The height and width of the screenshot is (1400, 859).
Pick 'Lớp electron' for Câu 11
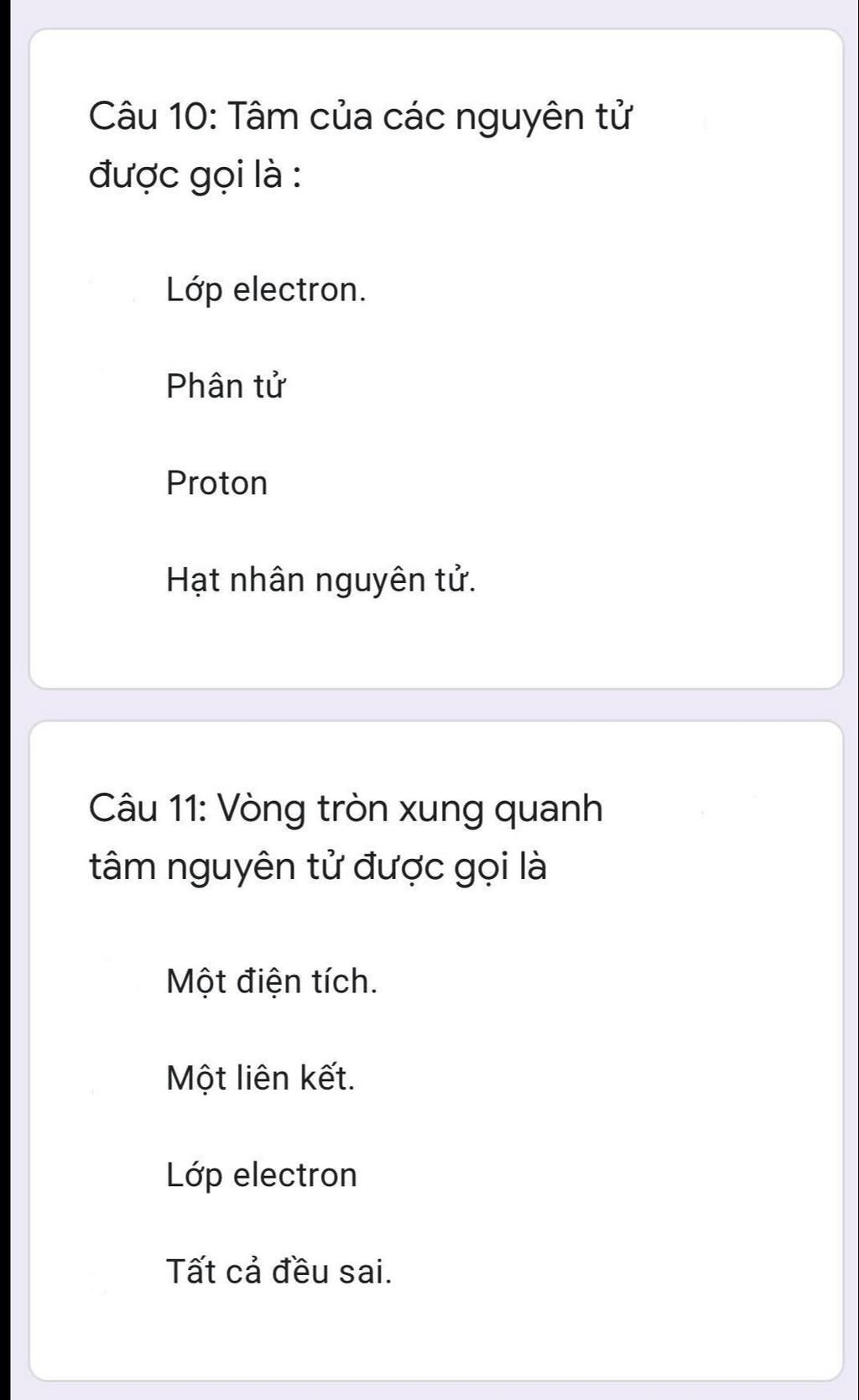click(261, 1174)
